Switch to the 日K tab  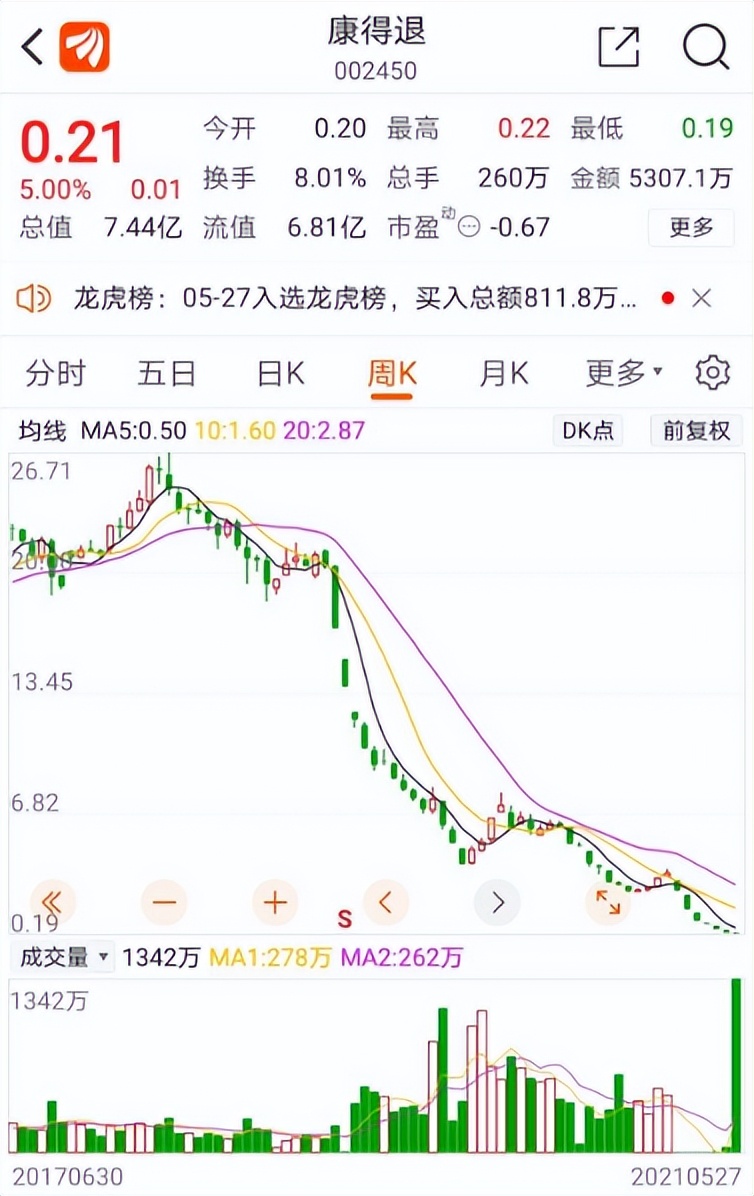tap(281, 370)
